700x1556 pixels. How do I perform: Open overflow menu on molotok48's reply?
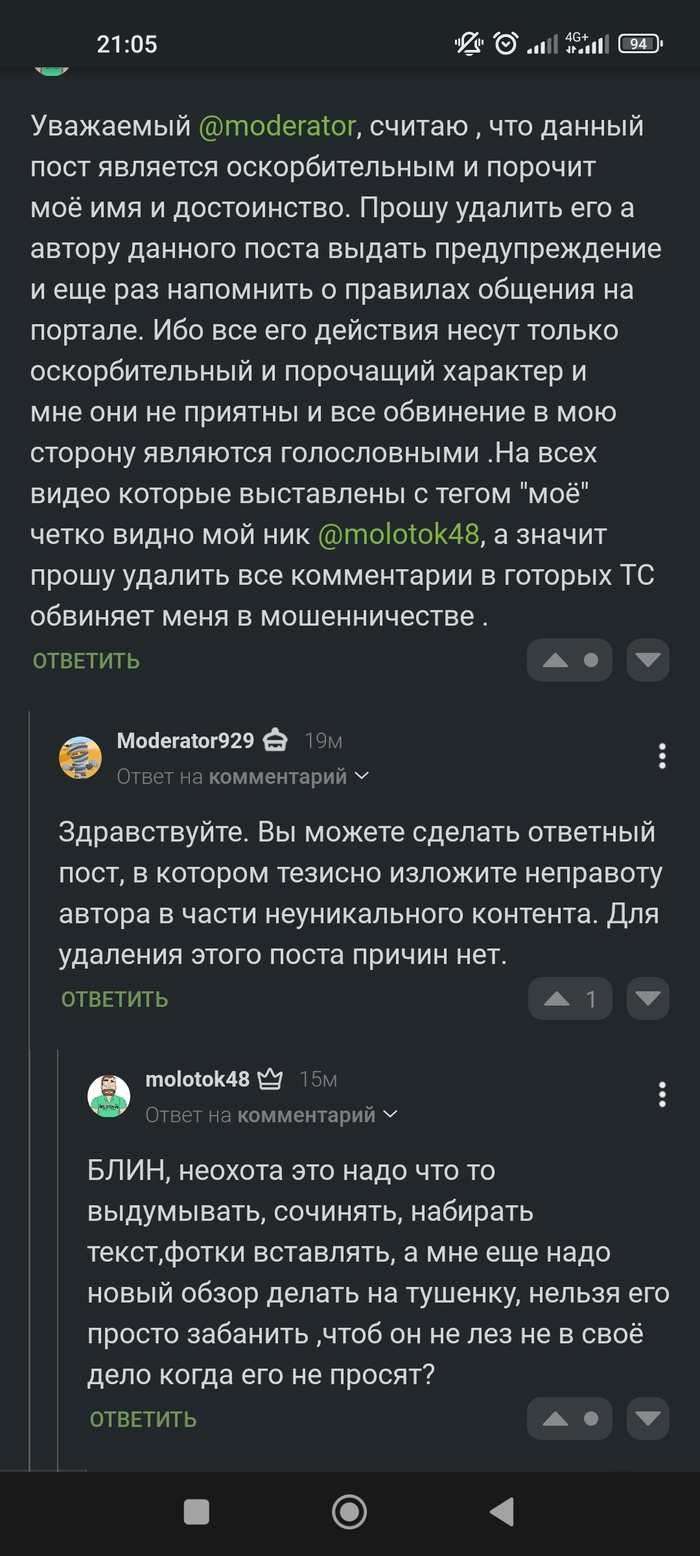click(662, 1094)
